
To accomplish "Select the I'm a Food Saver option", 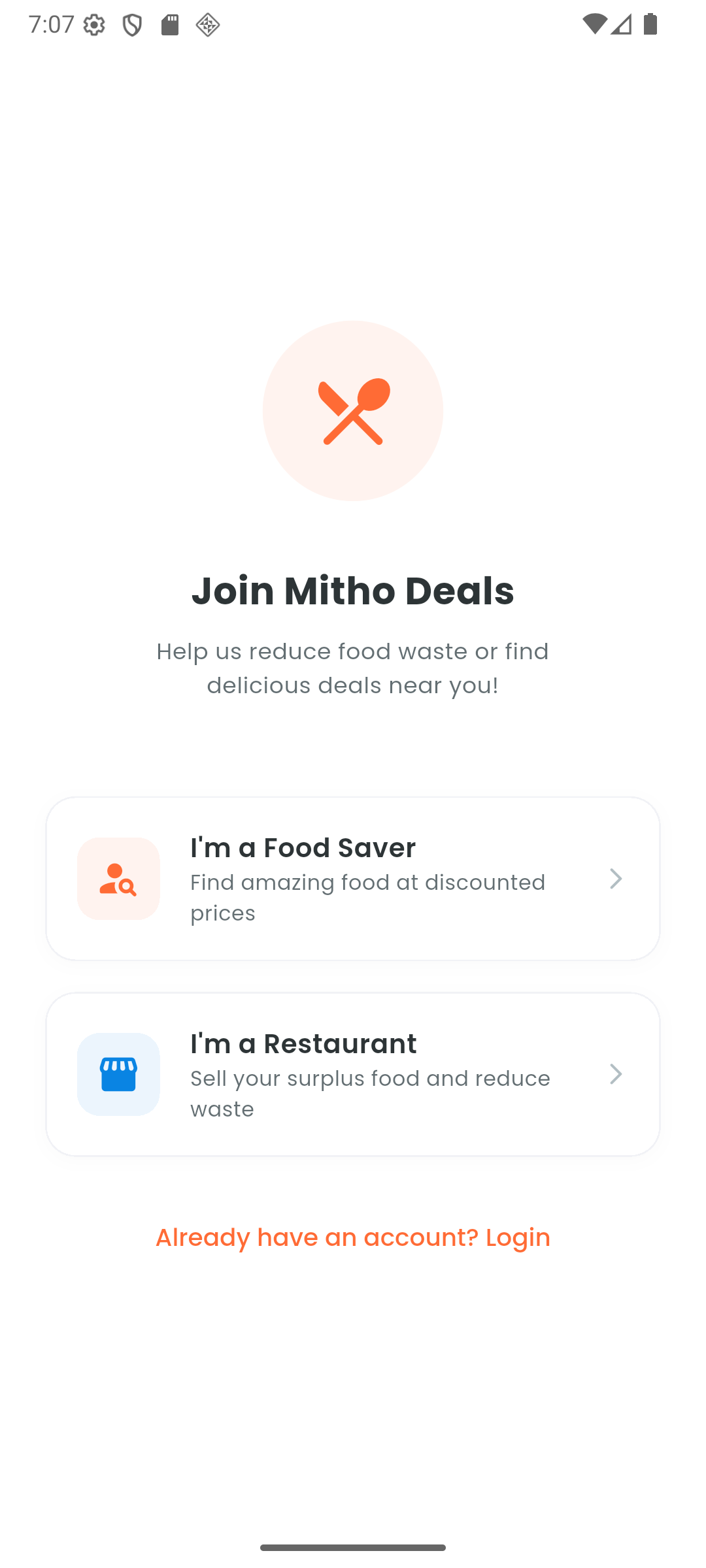I will click(x=352, y=877).
